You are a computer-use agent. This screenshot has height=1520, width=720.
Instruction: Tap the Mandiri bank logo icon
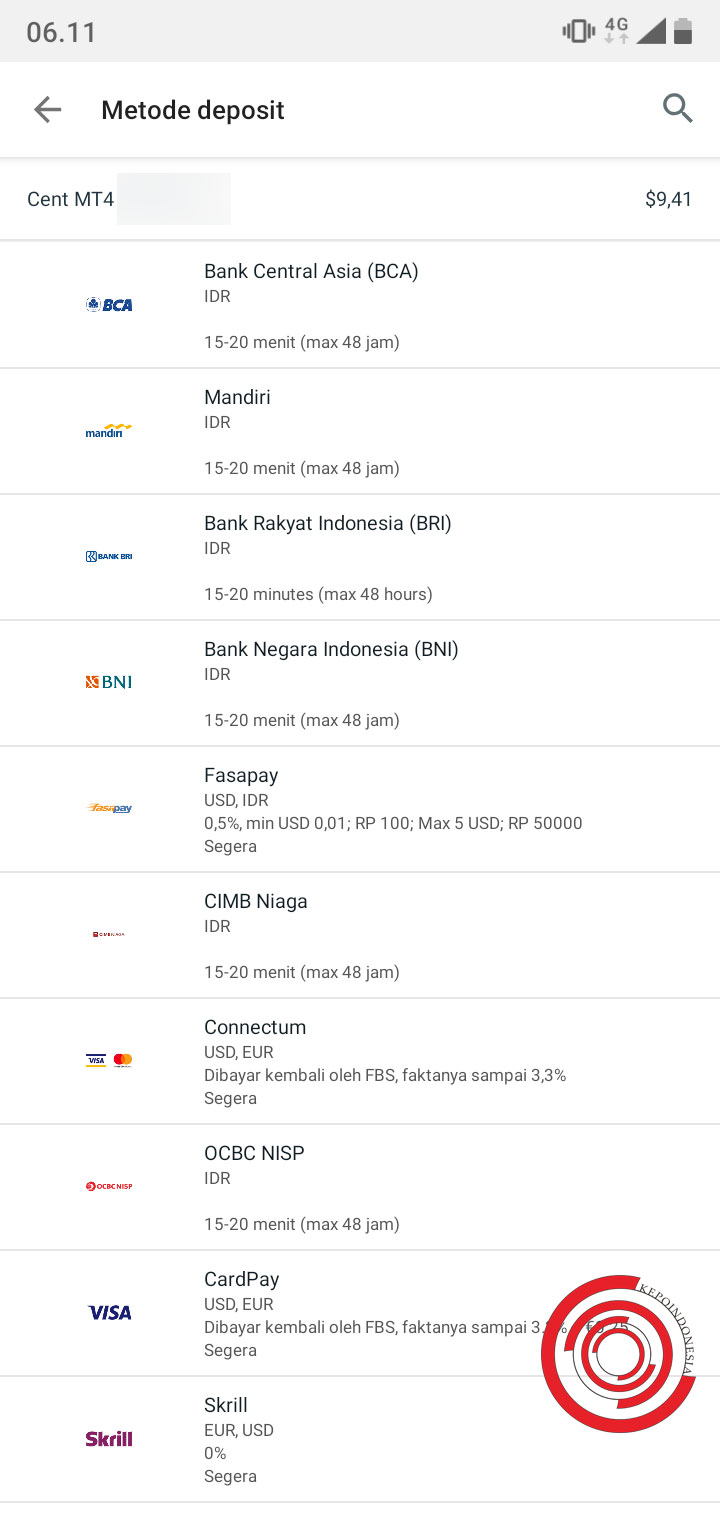108,430
